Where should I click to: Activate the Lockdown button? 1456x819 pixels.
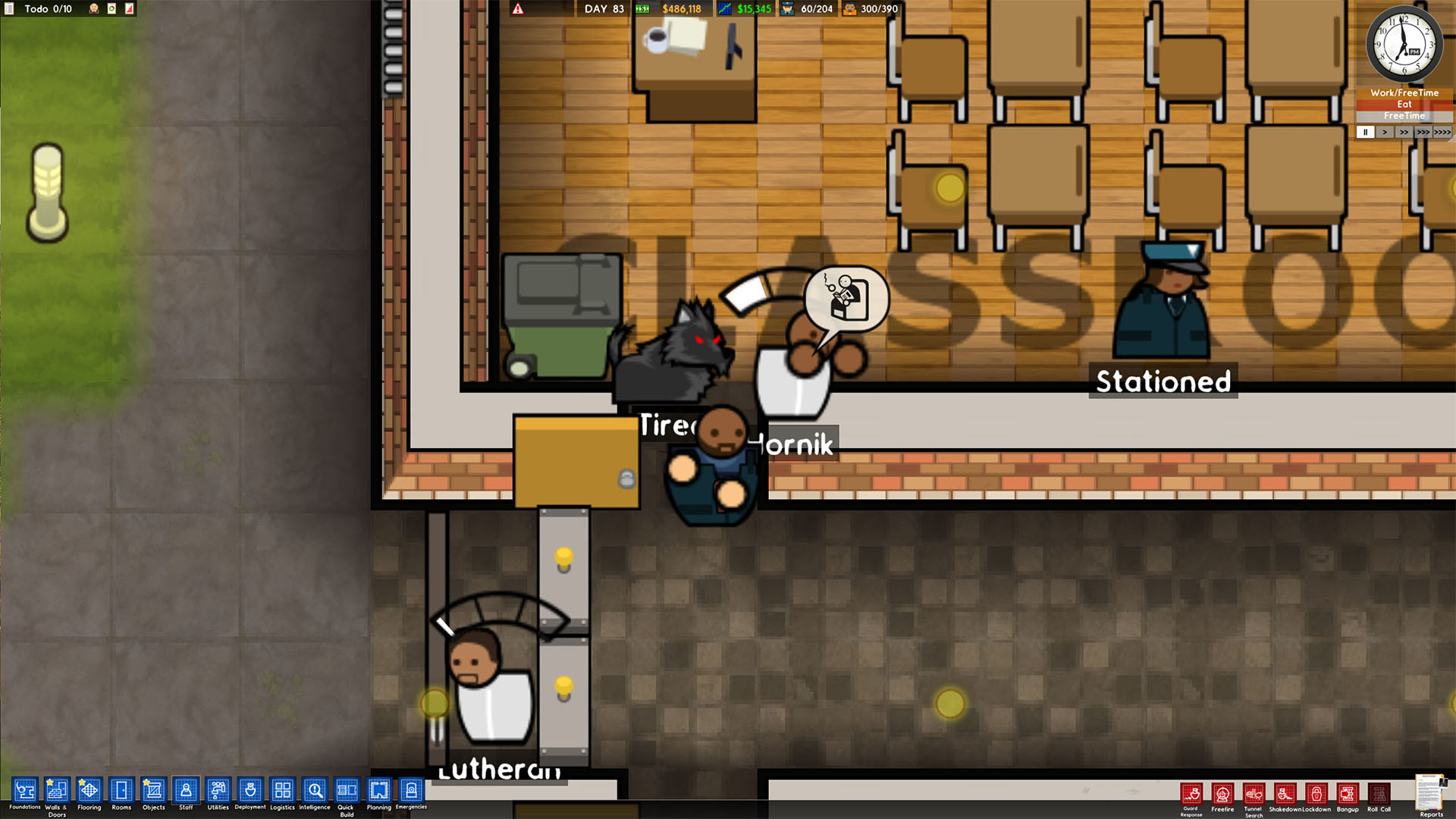pyautogui.click(x=1316, y=795)
